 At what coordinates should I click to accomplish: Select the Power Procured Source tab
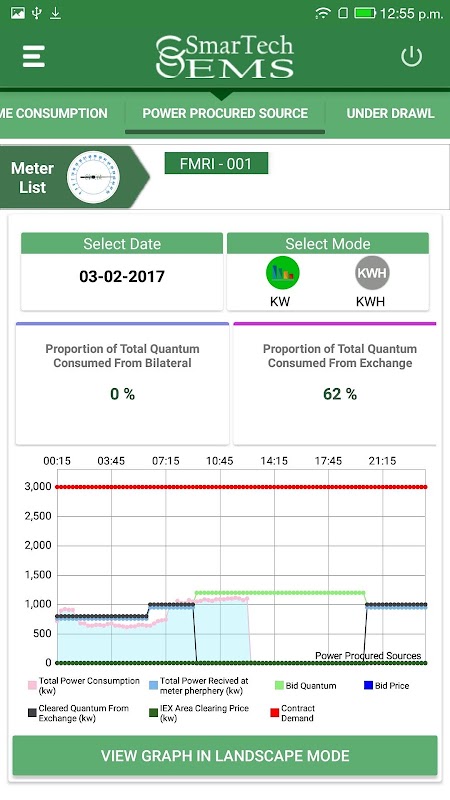click(225, 113)
